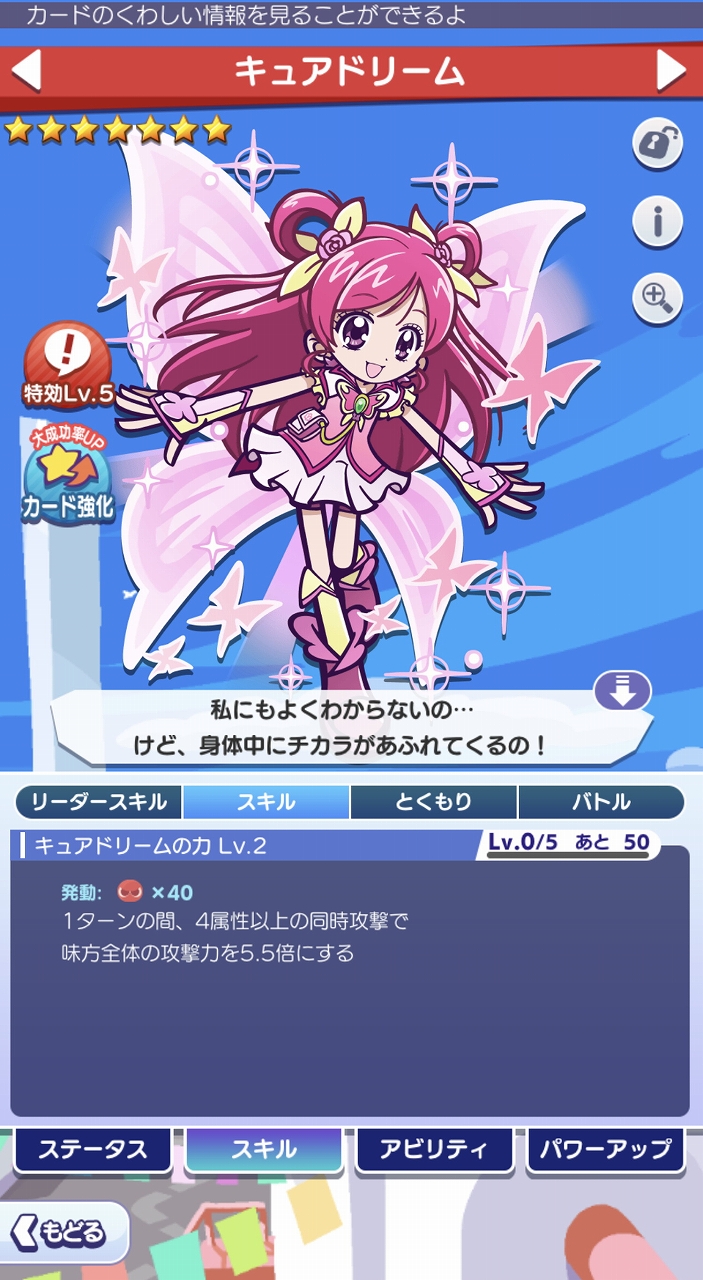This screenshot has width=703, height=1280.
Task: Select the スキル sub-tab above the description
Action: (x=266, y=802)
